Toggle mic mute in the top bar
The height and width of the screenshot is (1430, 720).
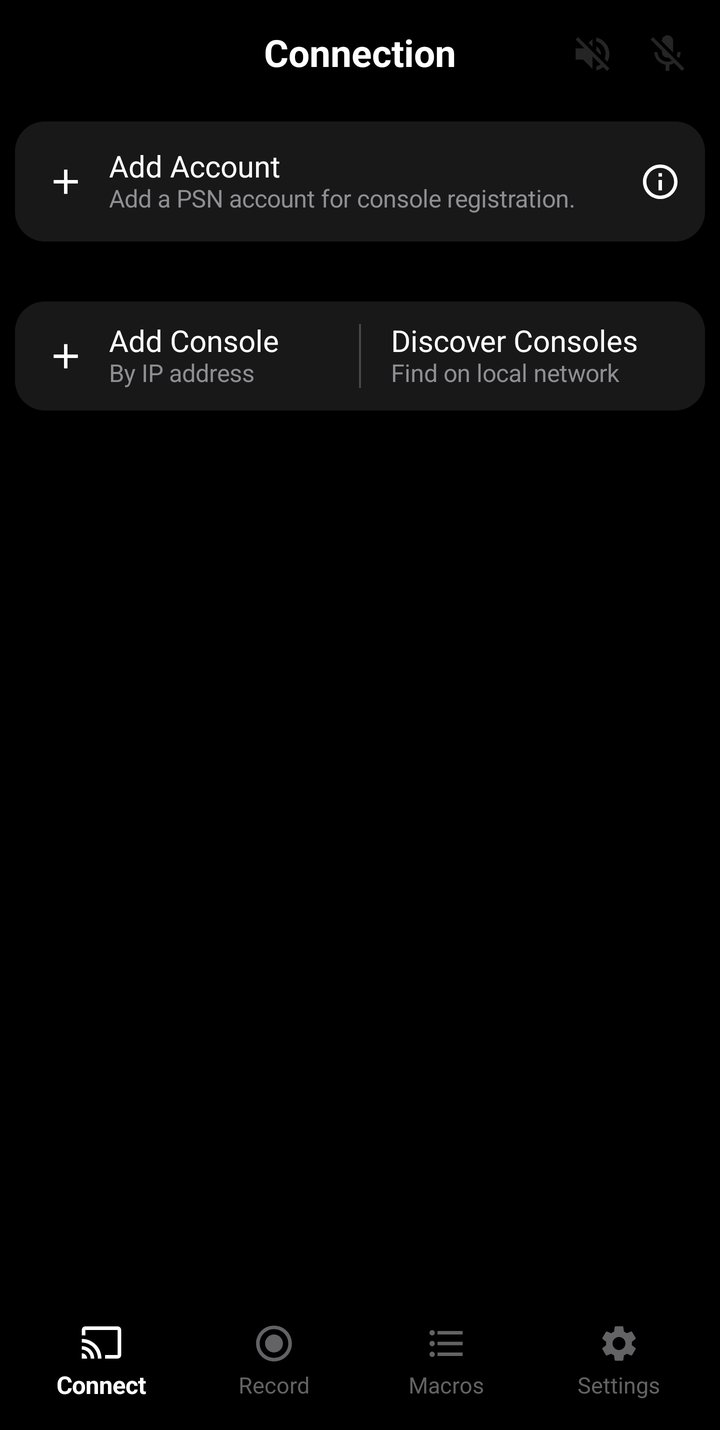(x=667, y=54)
